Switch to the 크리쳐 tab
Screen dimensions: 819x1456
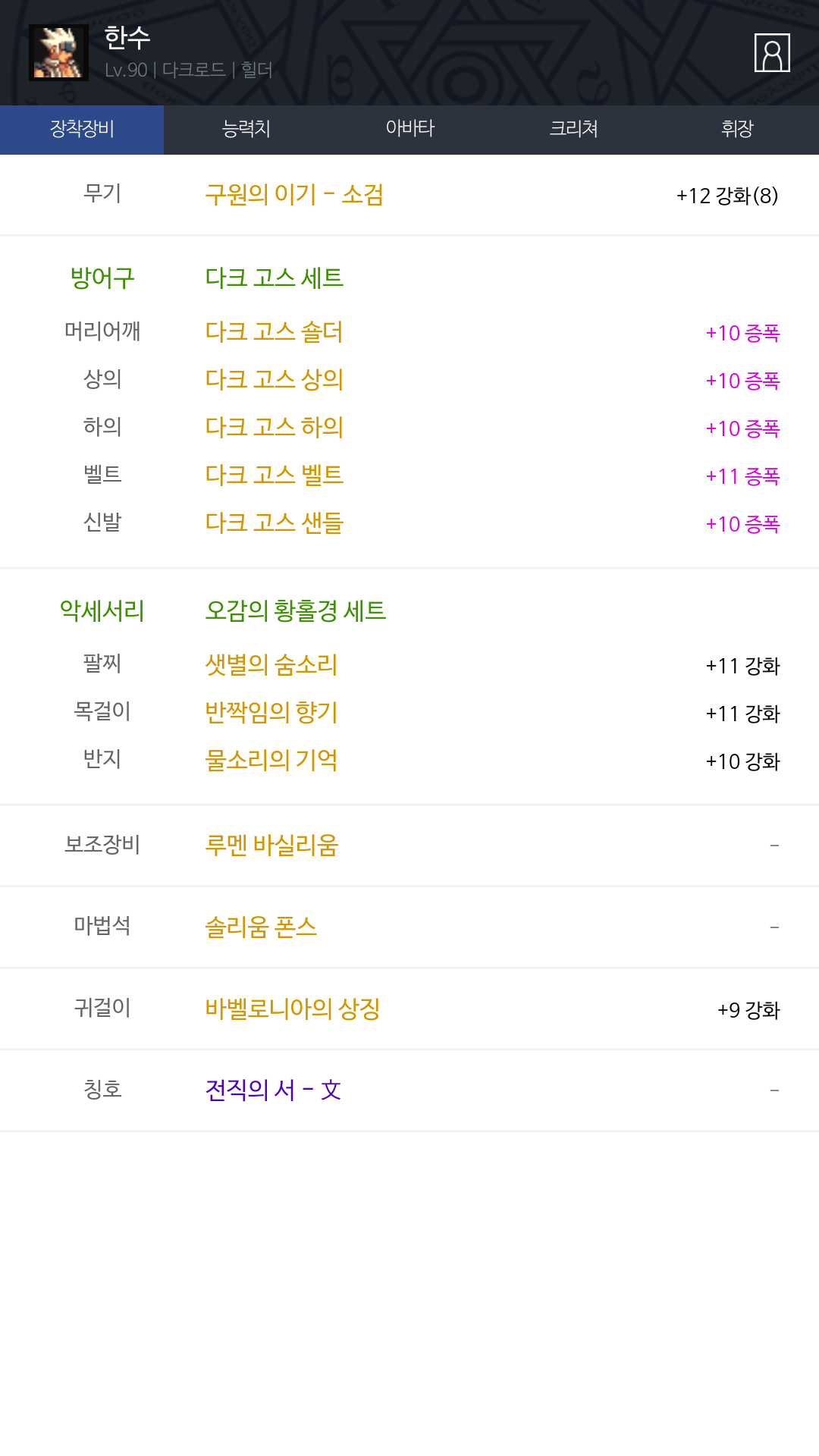[573, 130]
